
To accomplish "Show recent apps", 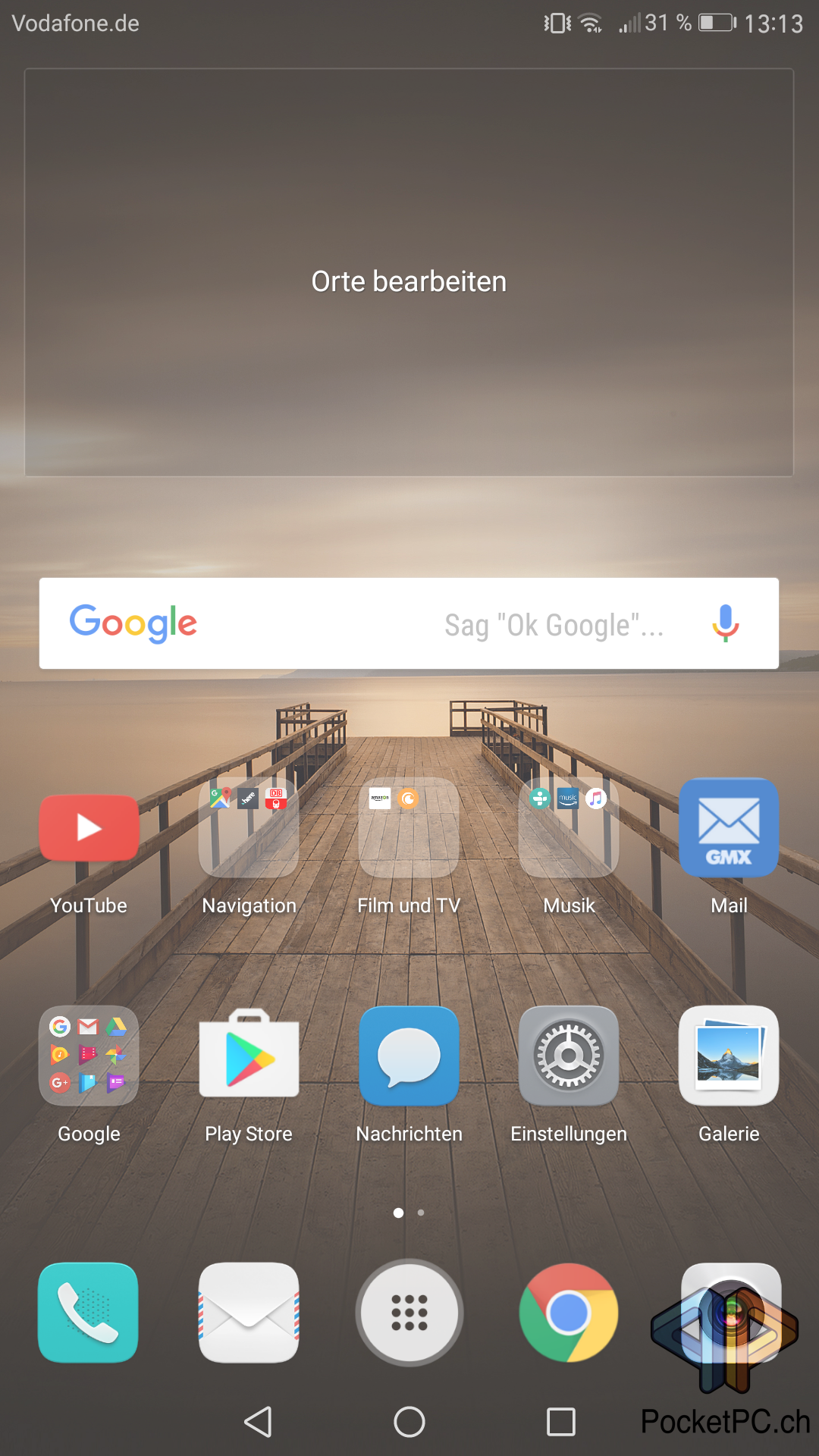I will point(561,1422).
